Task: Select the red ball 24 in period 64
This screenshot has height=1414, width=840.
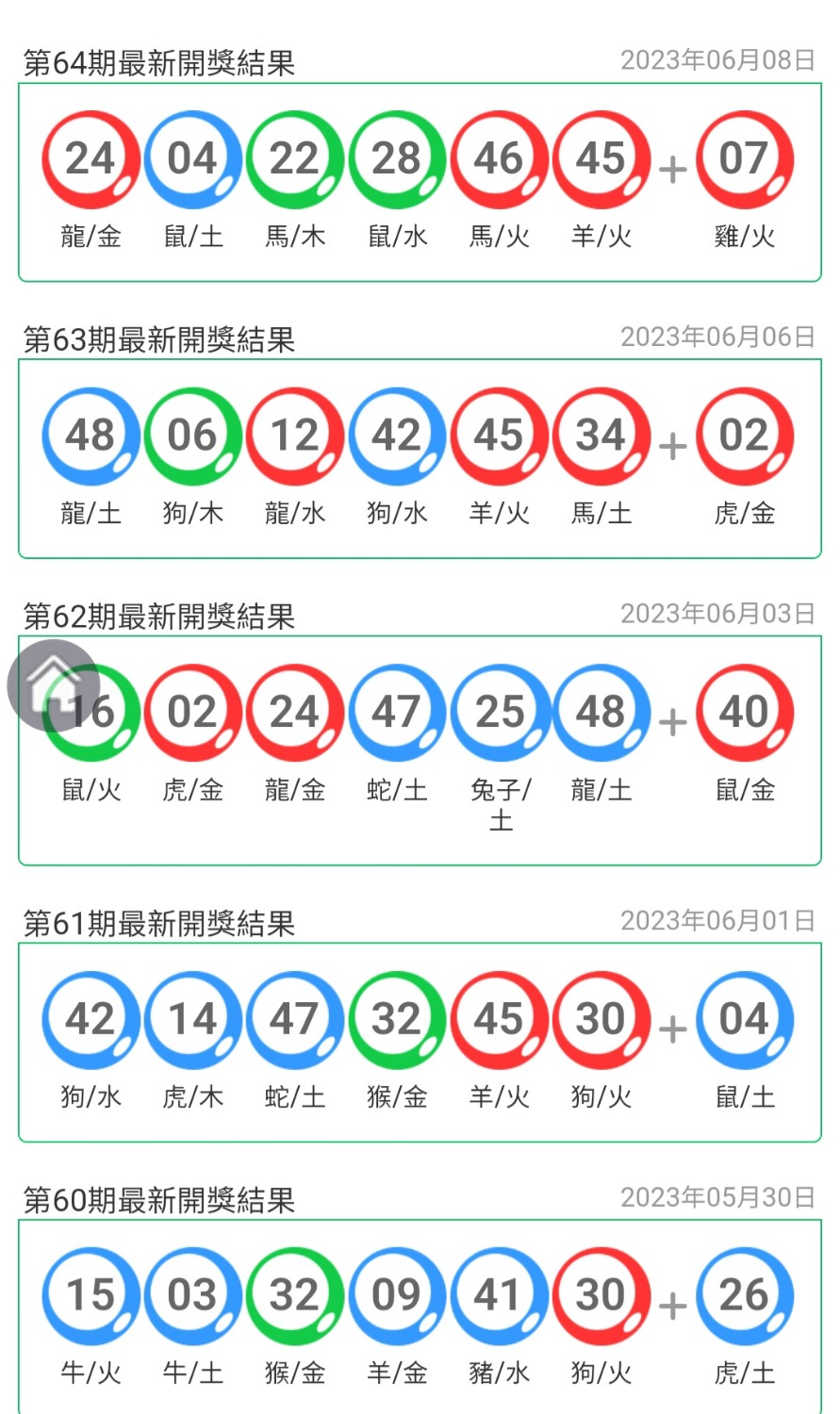Action: 91,158
